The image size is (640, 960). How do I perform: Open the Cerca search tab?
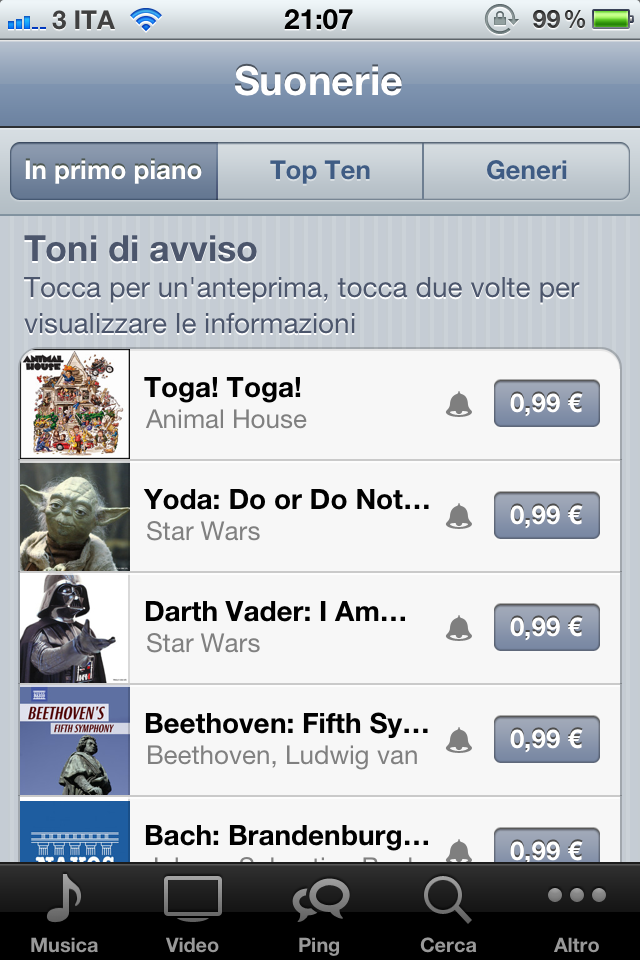tap(447, 912)
